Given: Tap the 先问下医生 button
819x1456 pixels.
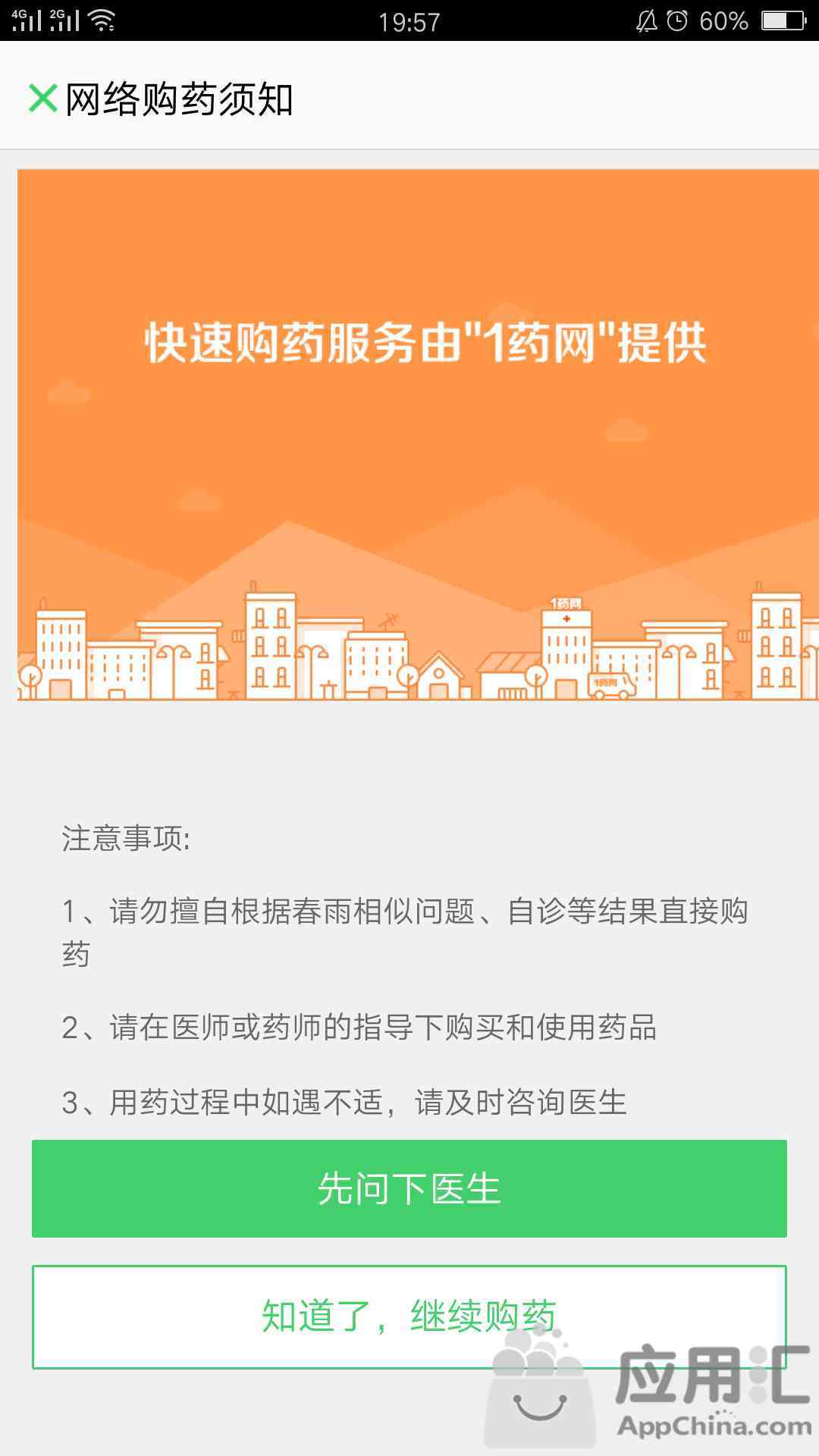Looking at the screenshot, I should (x=409, y=1188).
